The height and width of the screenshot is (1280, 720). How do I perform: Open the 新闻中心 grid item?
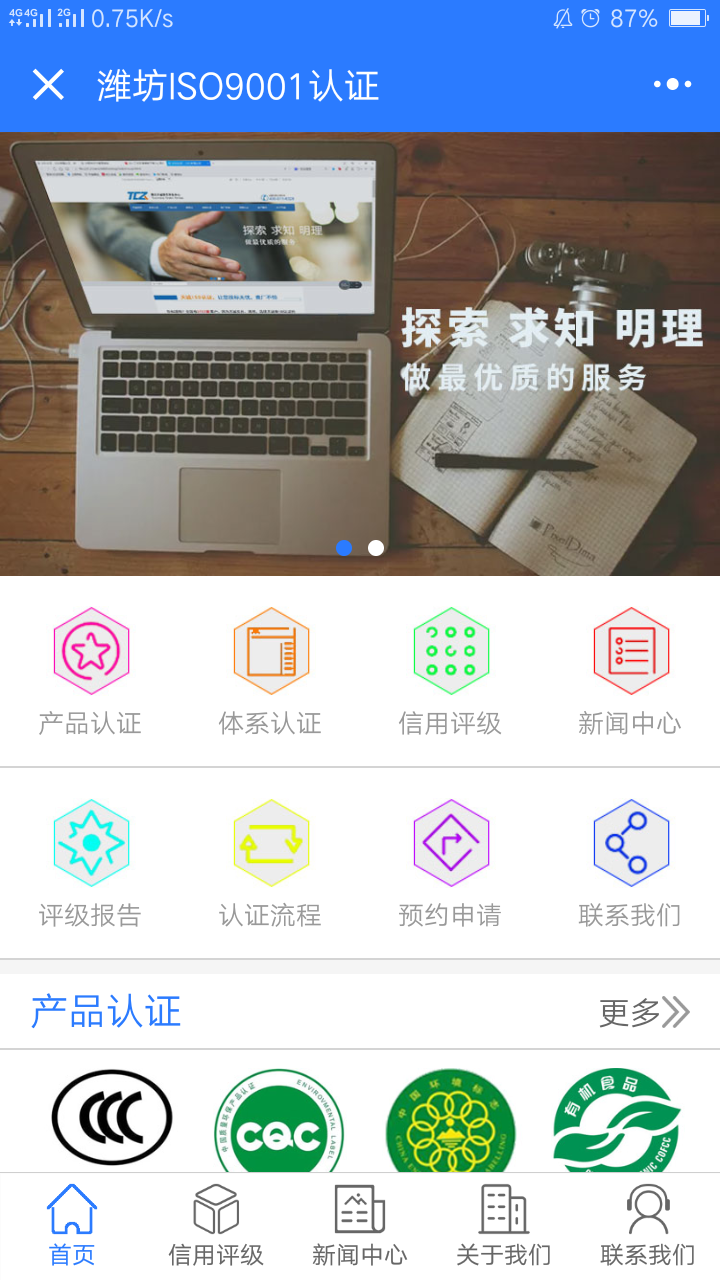(630, 671)
